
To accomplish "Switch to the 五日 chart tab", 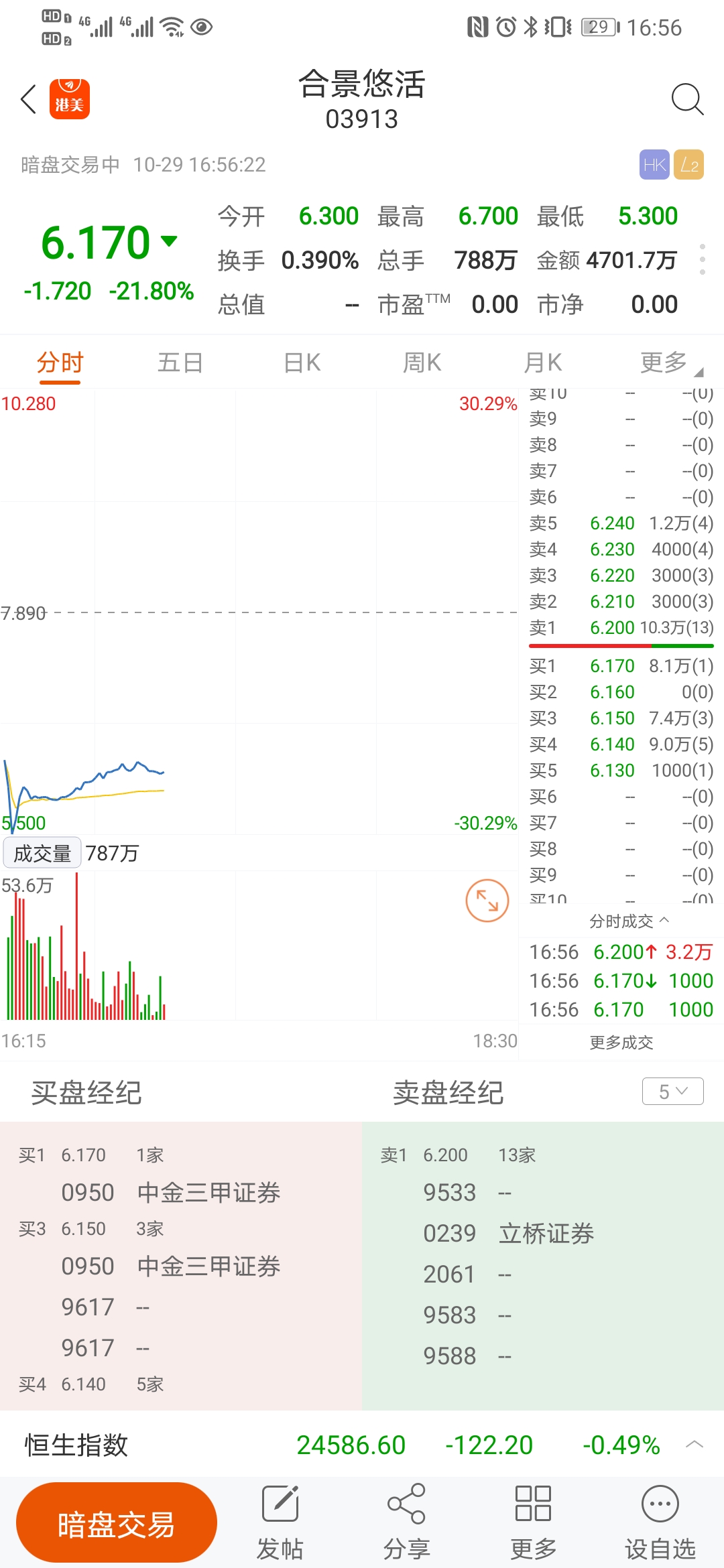I will [x=180, y=363].
